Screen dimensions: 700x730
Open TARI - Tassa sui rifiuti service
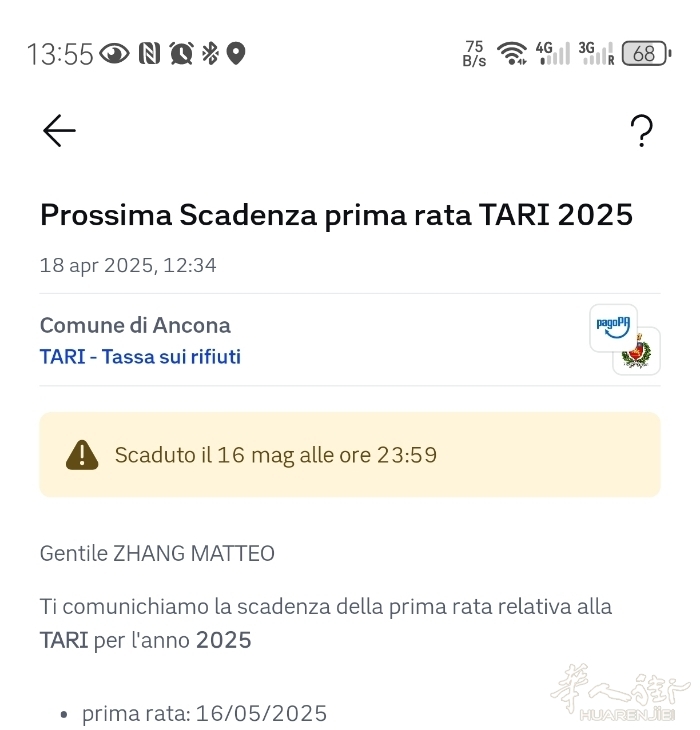click(x=140, y=357)
